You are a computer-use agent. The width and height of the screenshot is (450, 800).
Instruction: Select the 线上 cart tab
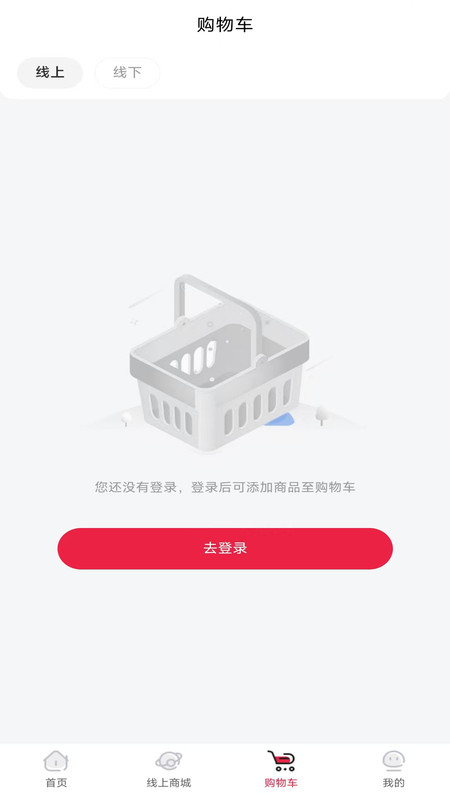pyautogui.click(x=50, y=72)
